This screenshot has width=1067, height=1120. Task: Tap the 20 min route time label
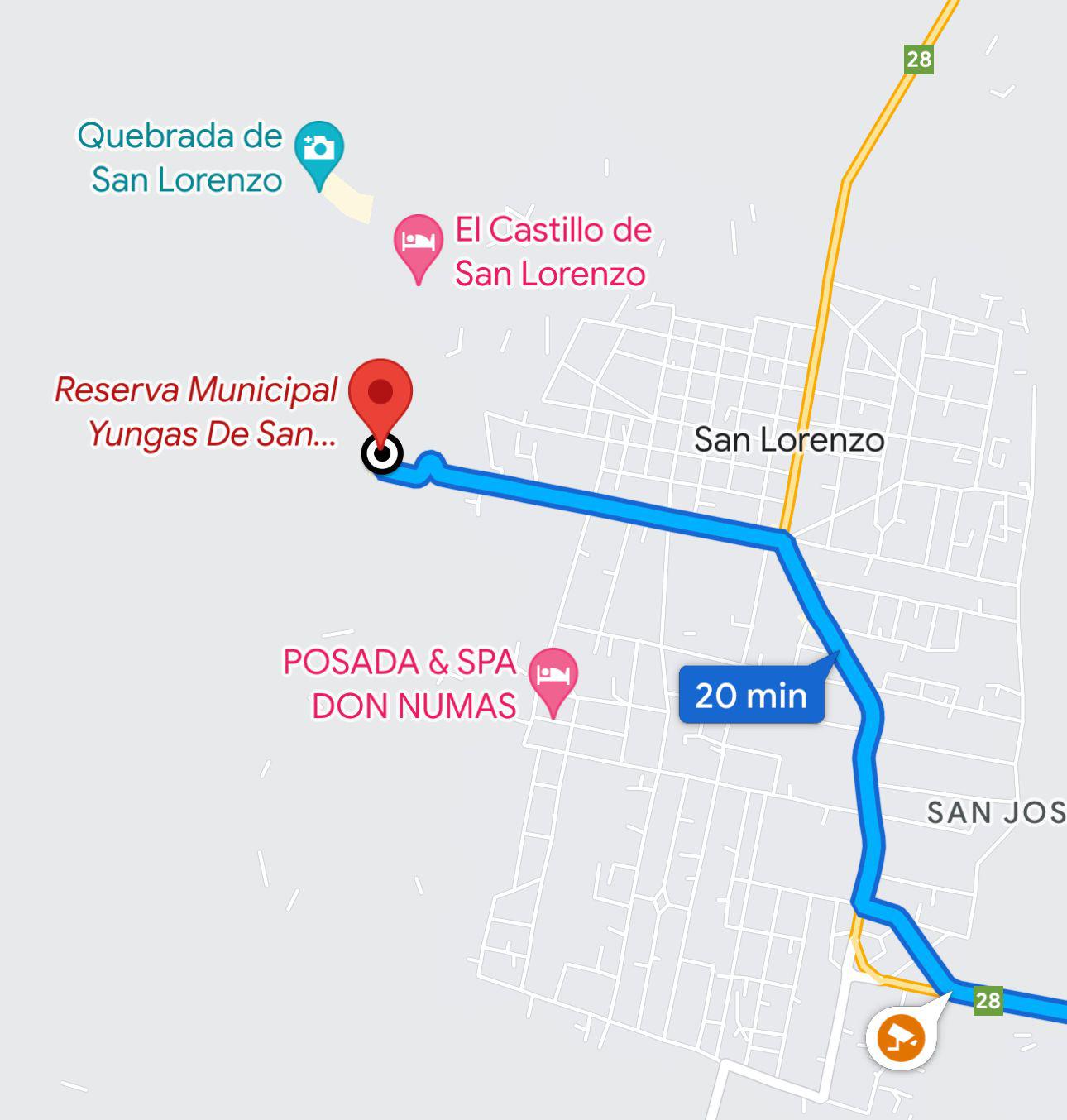pos(751,695)
